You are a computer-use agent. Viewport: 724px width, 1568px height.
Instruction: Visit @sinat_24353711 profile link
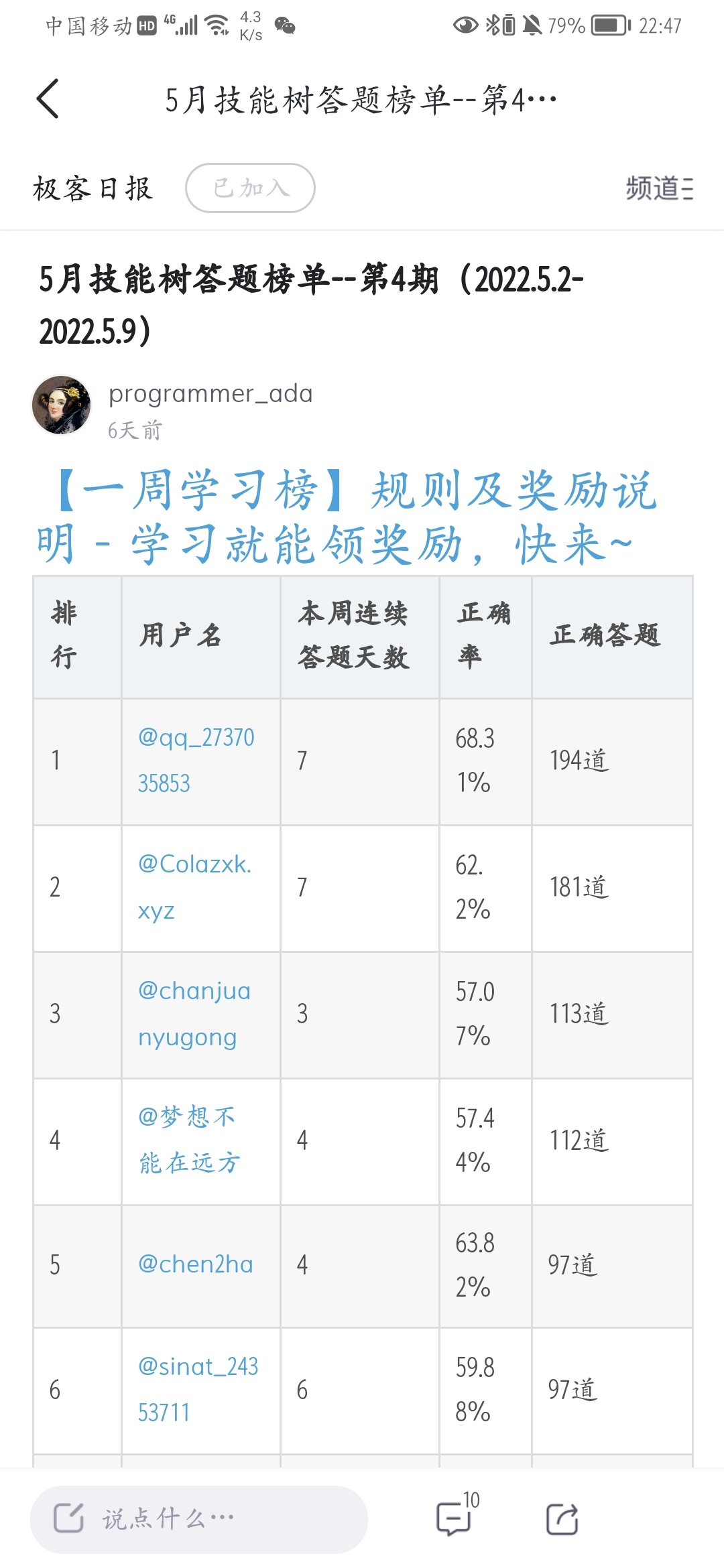(x=198, y=1389)
